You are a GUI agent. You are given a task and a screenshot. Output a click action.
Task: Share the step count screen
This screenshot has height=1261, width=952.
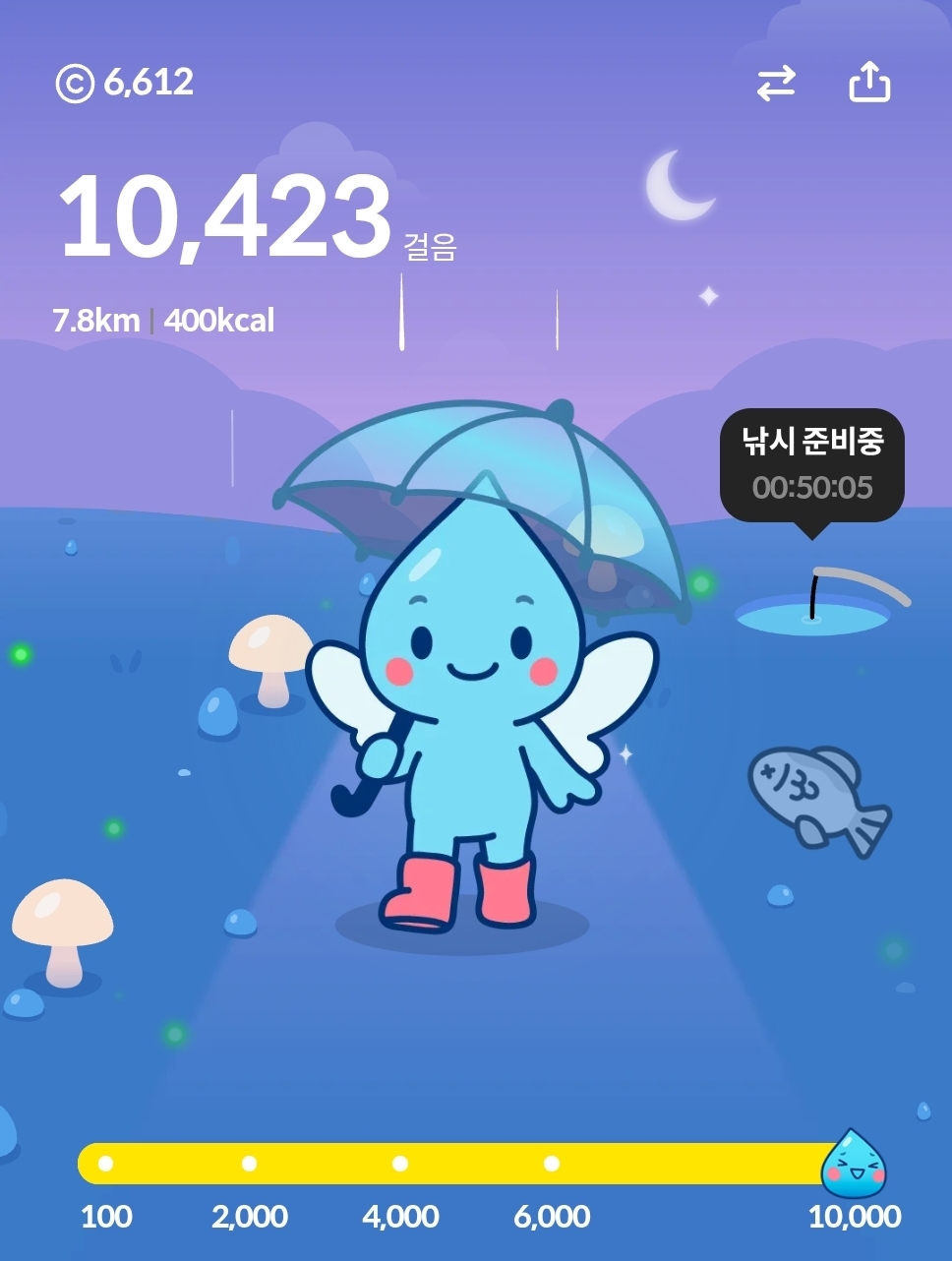click(869, 84)
